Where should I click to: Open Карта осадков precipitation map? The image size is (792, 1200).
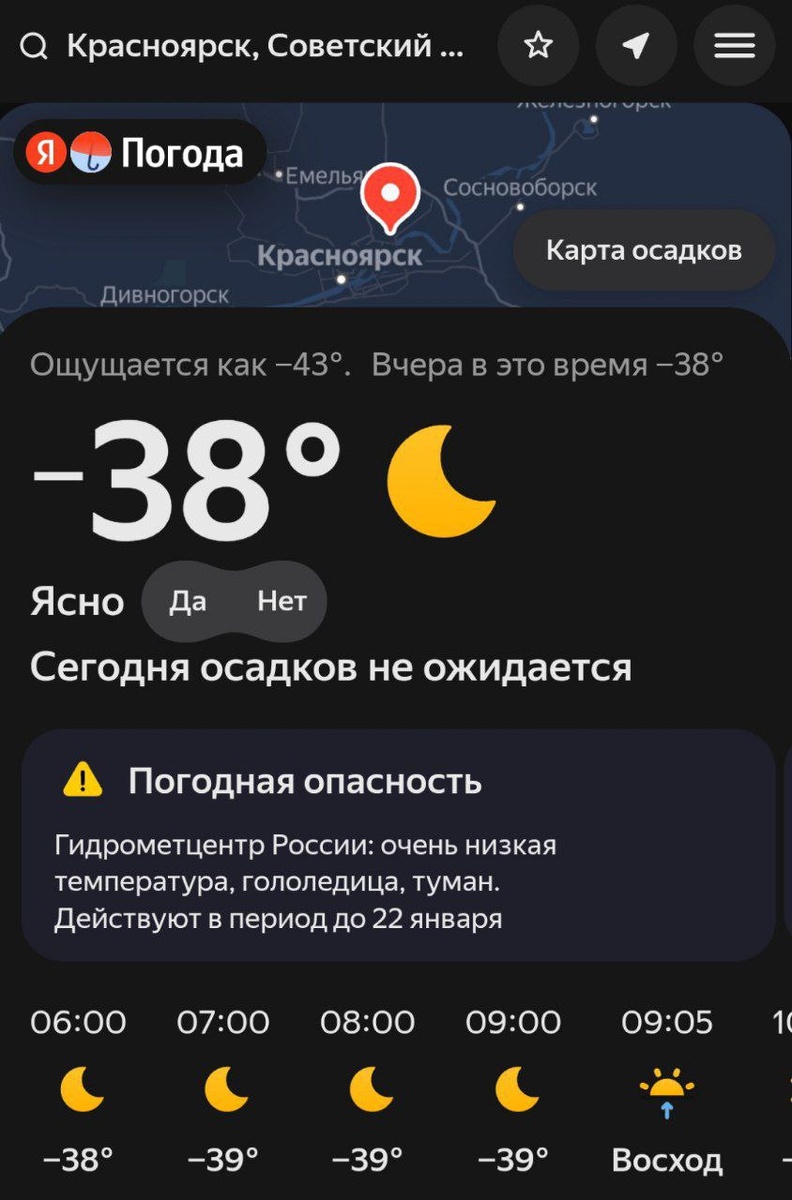coord(643,250)
